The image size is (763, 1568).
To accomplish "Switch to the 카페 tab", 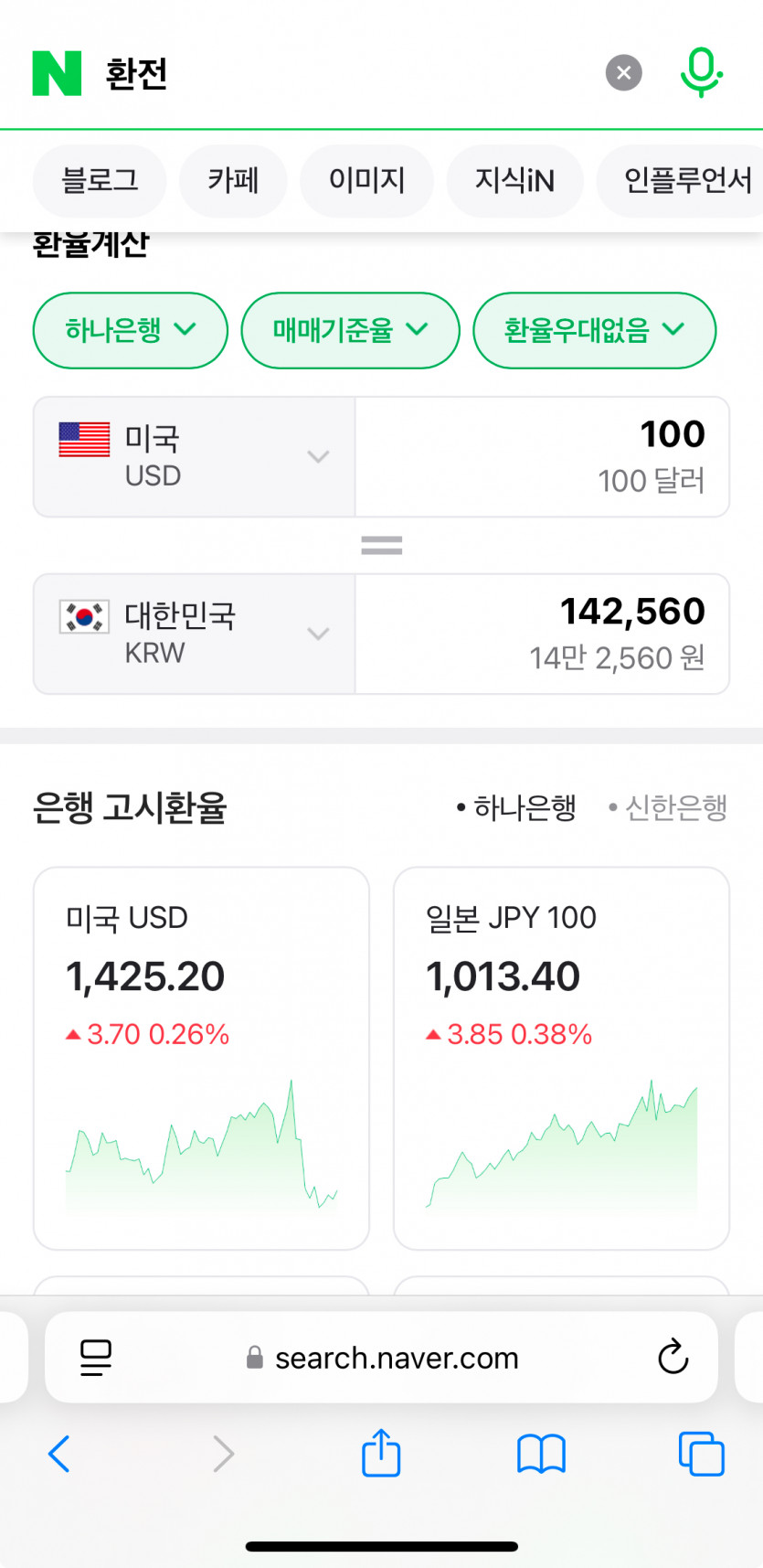I will click(x=233, y=181).
